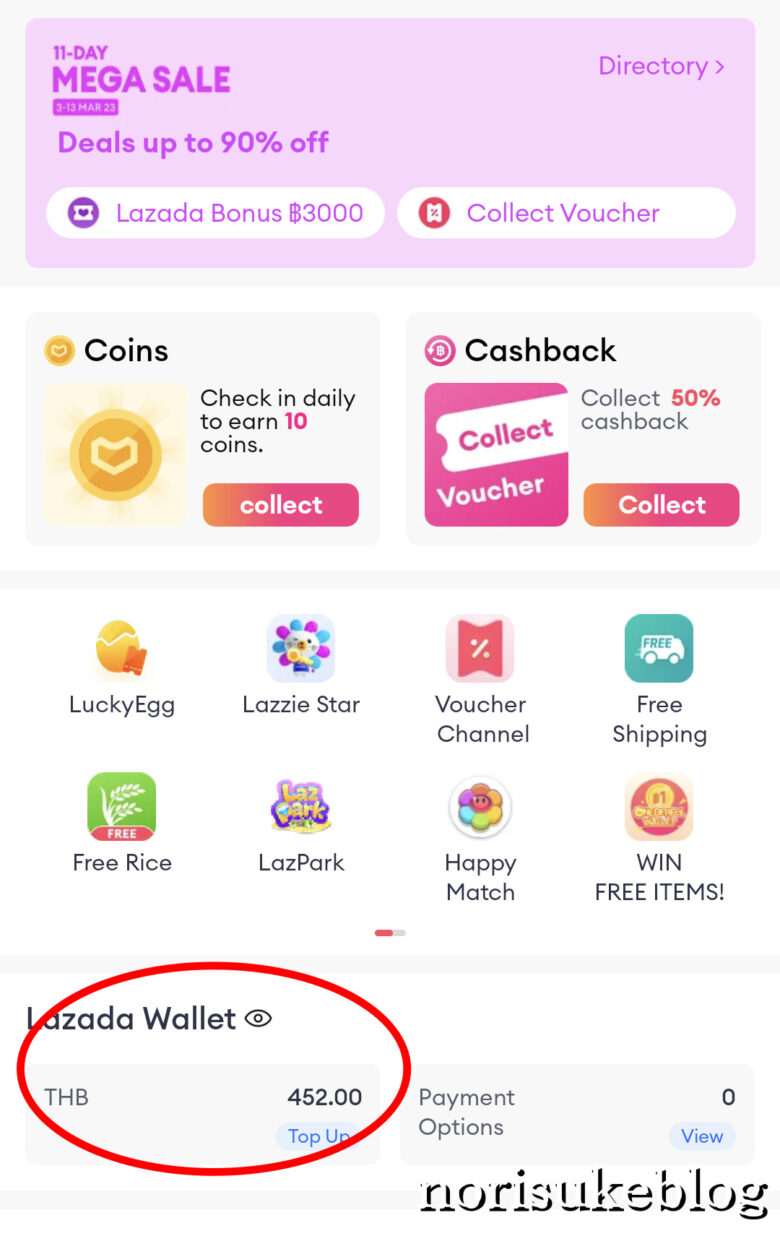Top up the Lazada Wallet

(318, 1136)
